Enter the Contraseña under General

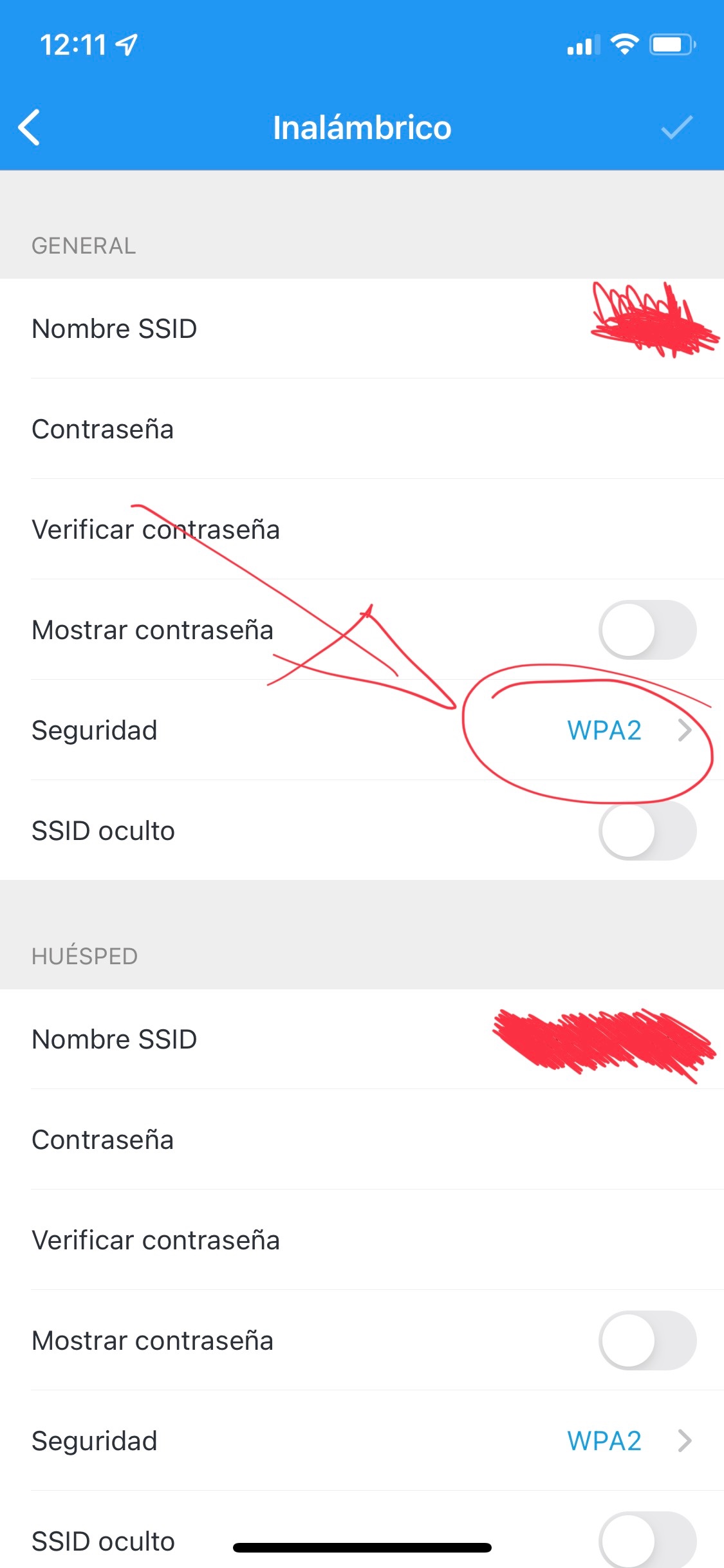450,429
